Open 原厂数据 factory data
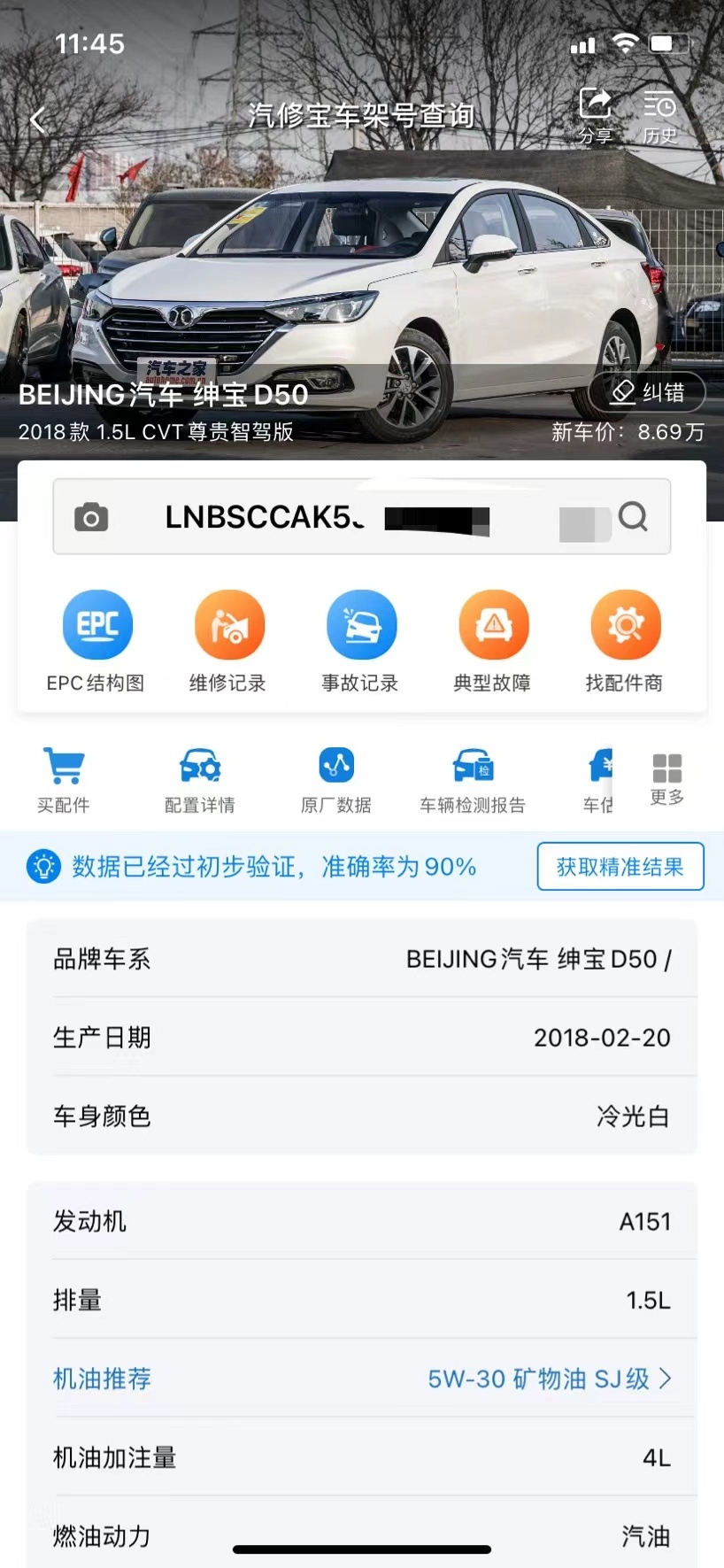Screen dimensions: 724x1568 coord(336,778)
